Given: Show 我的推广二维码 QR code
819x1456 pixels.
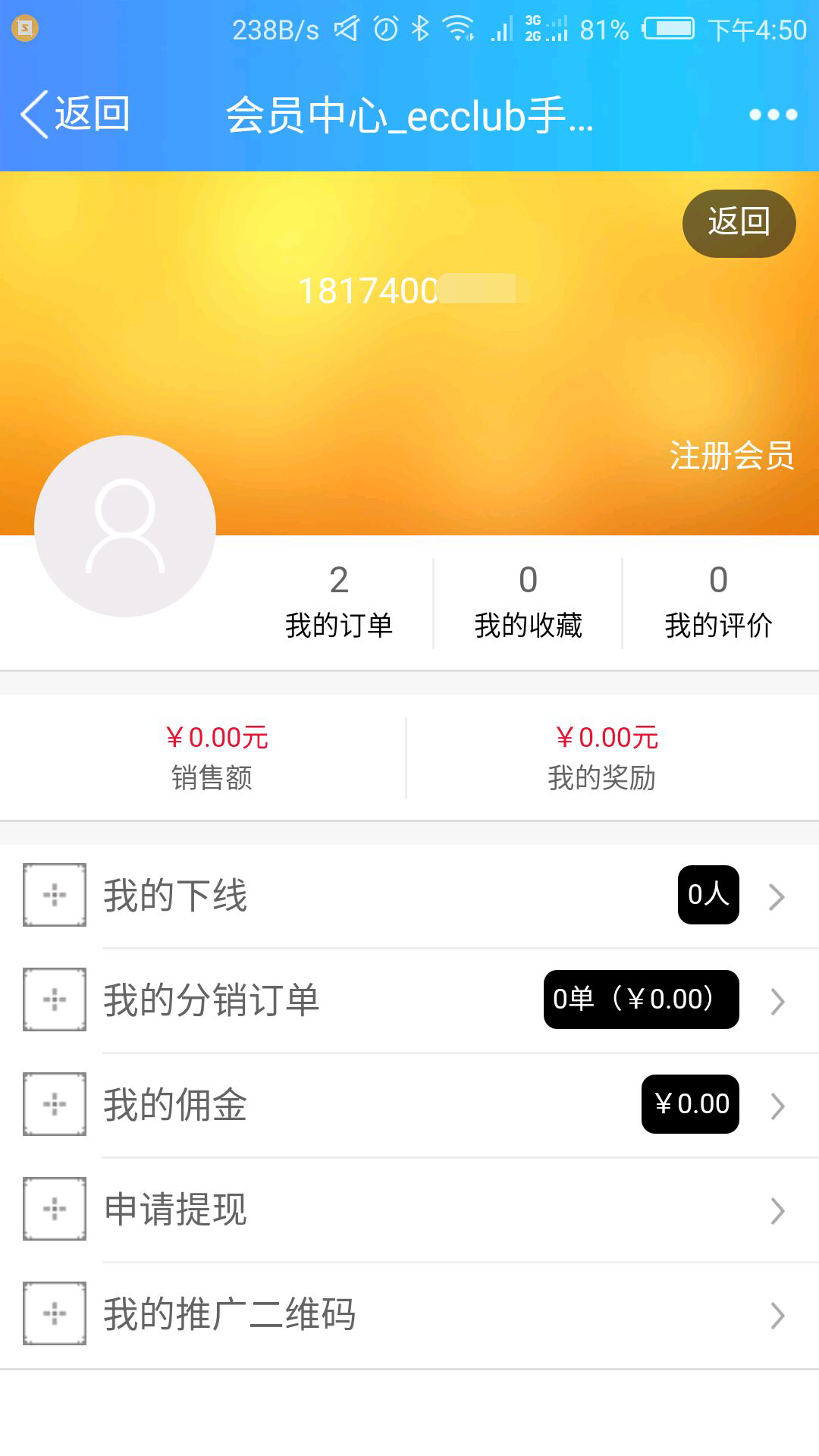Looking at the screenshot, I should (409, 1314).
